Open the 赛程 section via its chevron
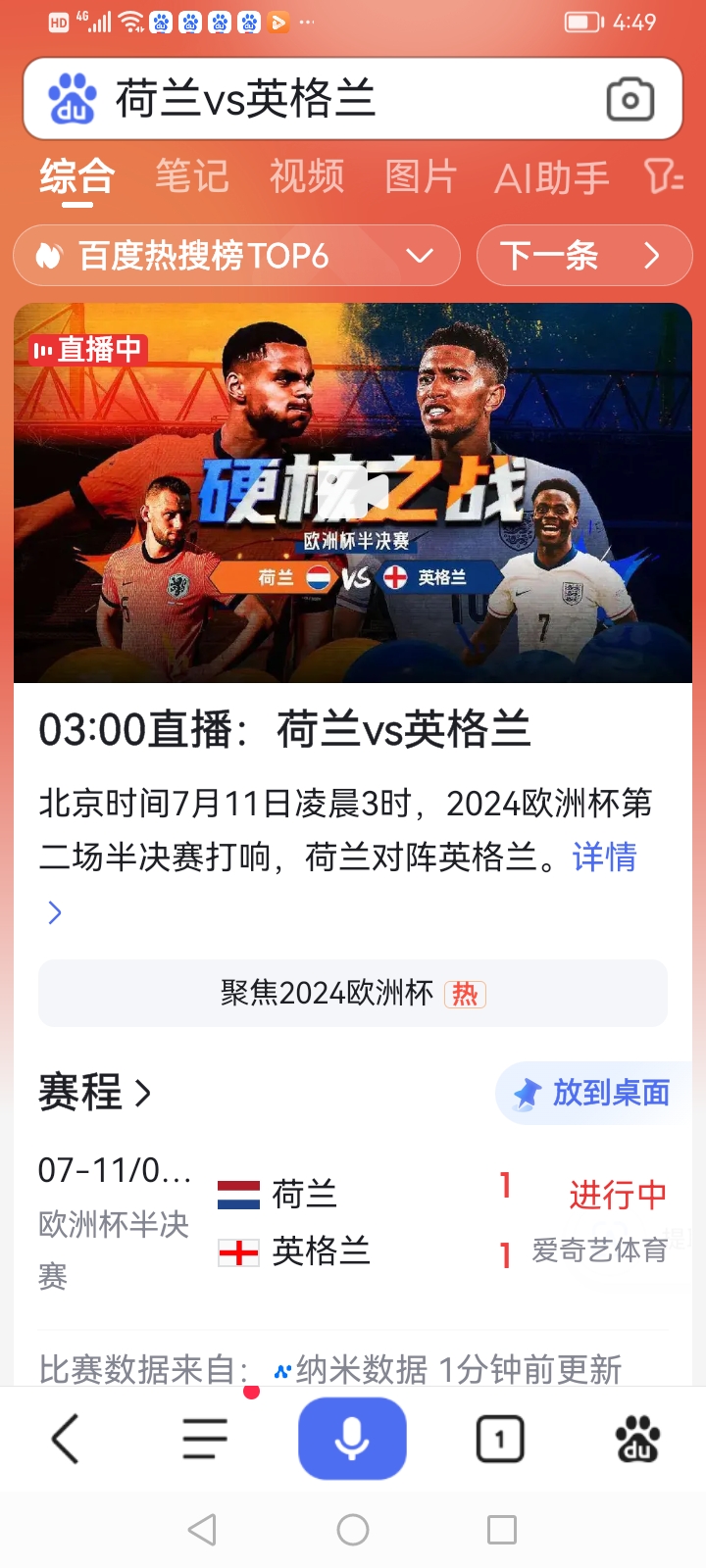 coord(138,1094)
